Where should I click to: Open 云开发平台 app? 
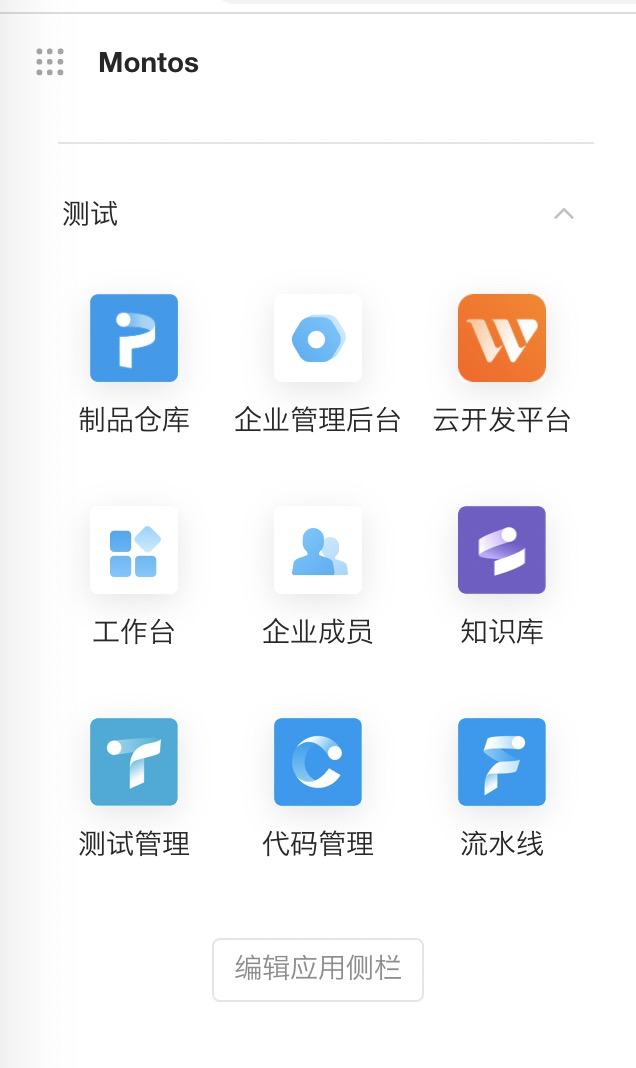[502, 339]
